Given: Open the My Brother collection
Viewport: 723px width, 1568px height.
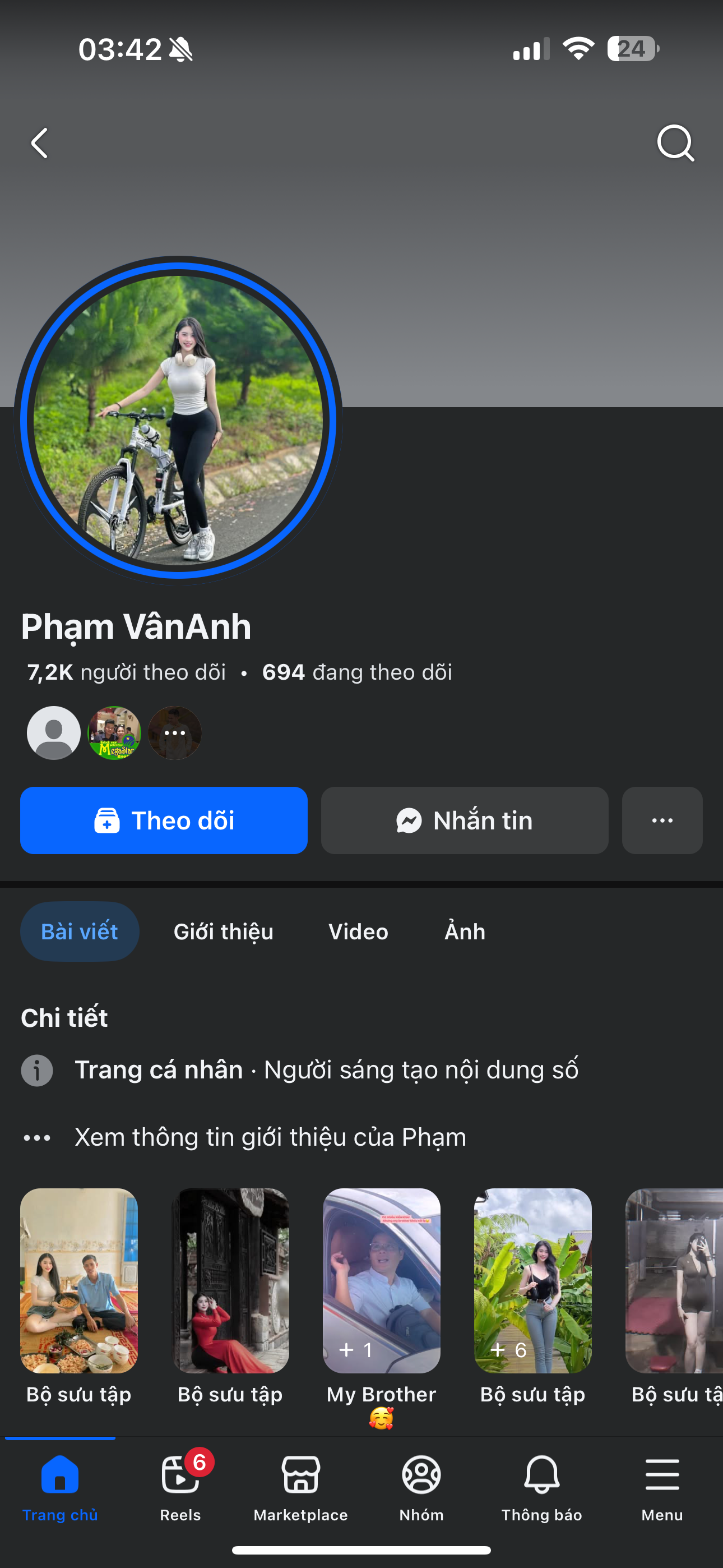Looking at the screenshot, I should click(381, 1280).
